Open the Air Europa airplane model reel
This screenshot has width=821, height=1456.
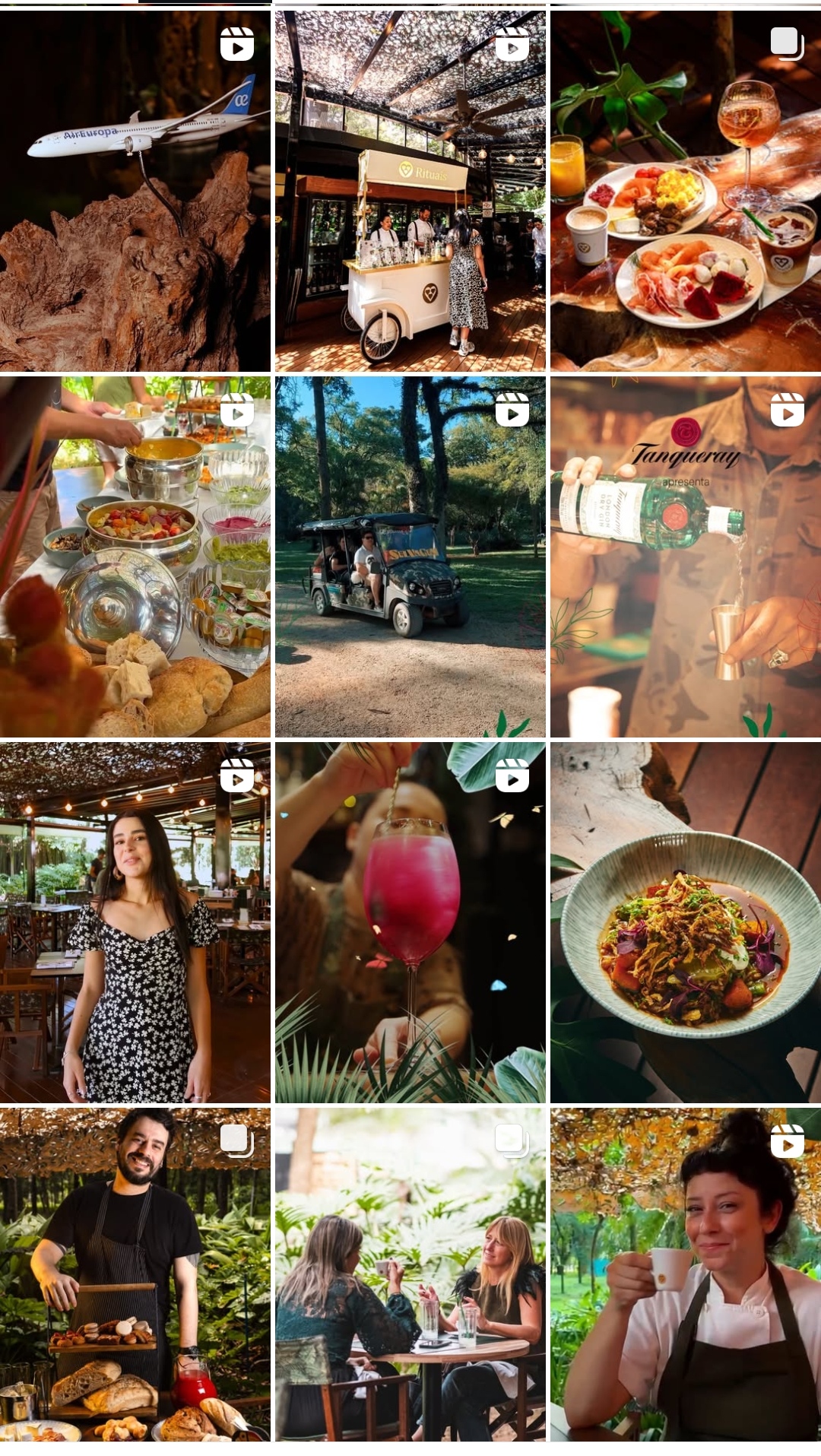[x=135, y=190]
